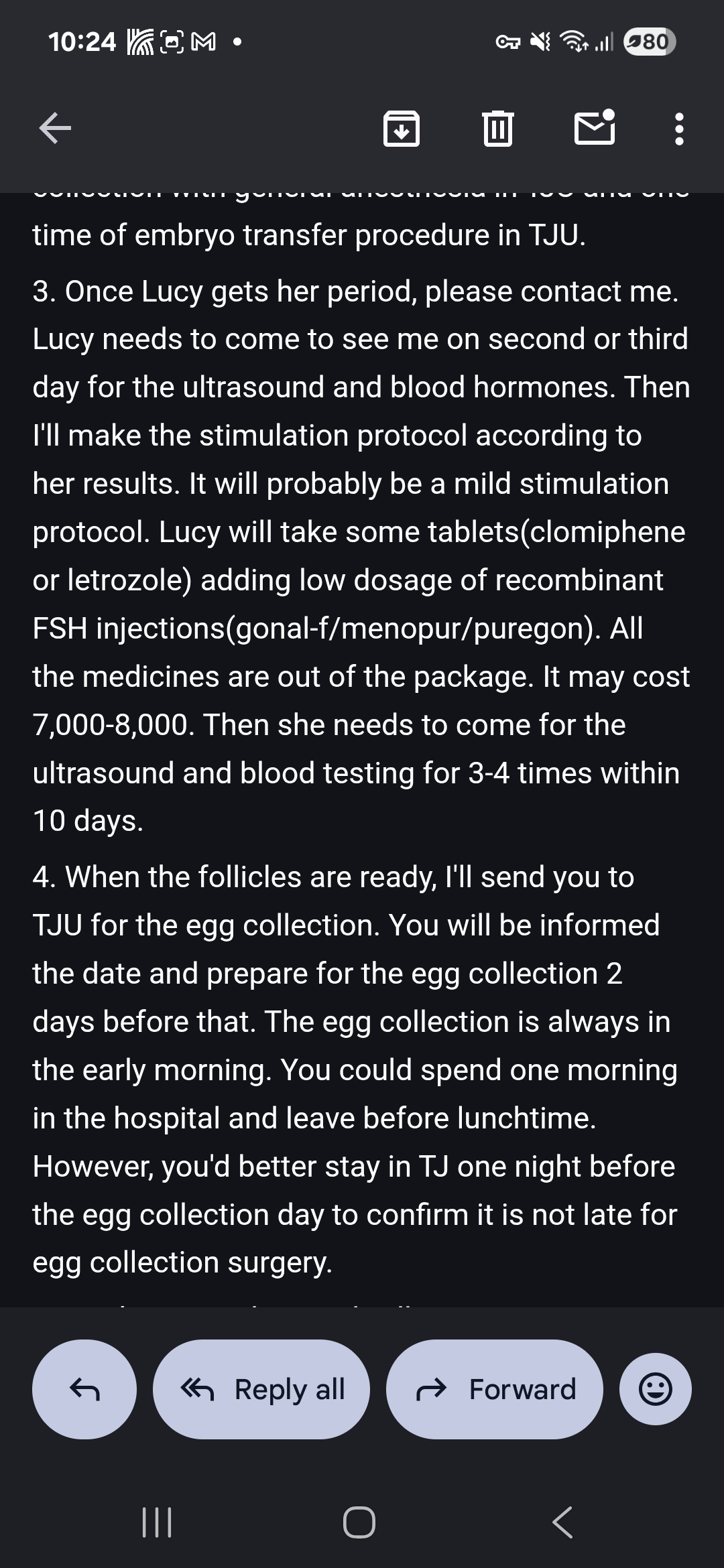Add an emoji reaction
Viewport: 724px width, 1568px height.
click(655, 1389)
